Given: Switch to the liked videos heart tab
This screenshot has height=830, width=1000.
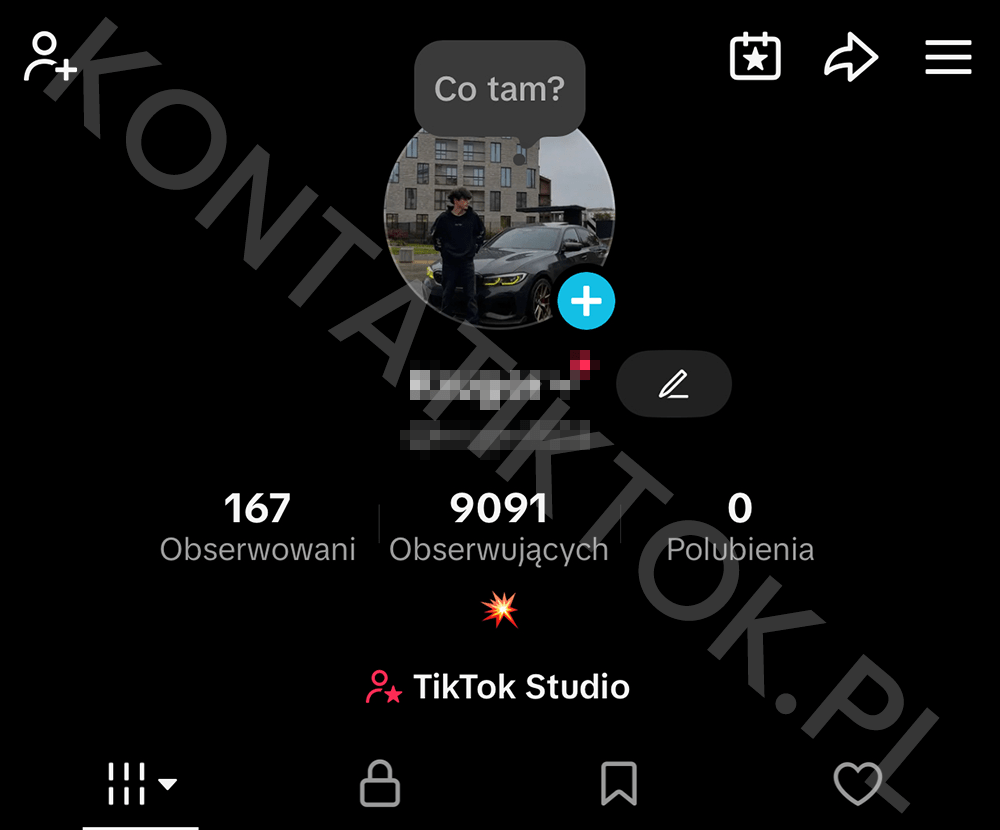Looking at the screenshot, I should (x=858, y=784).
